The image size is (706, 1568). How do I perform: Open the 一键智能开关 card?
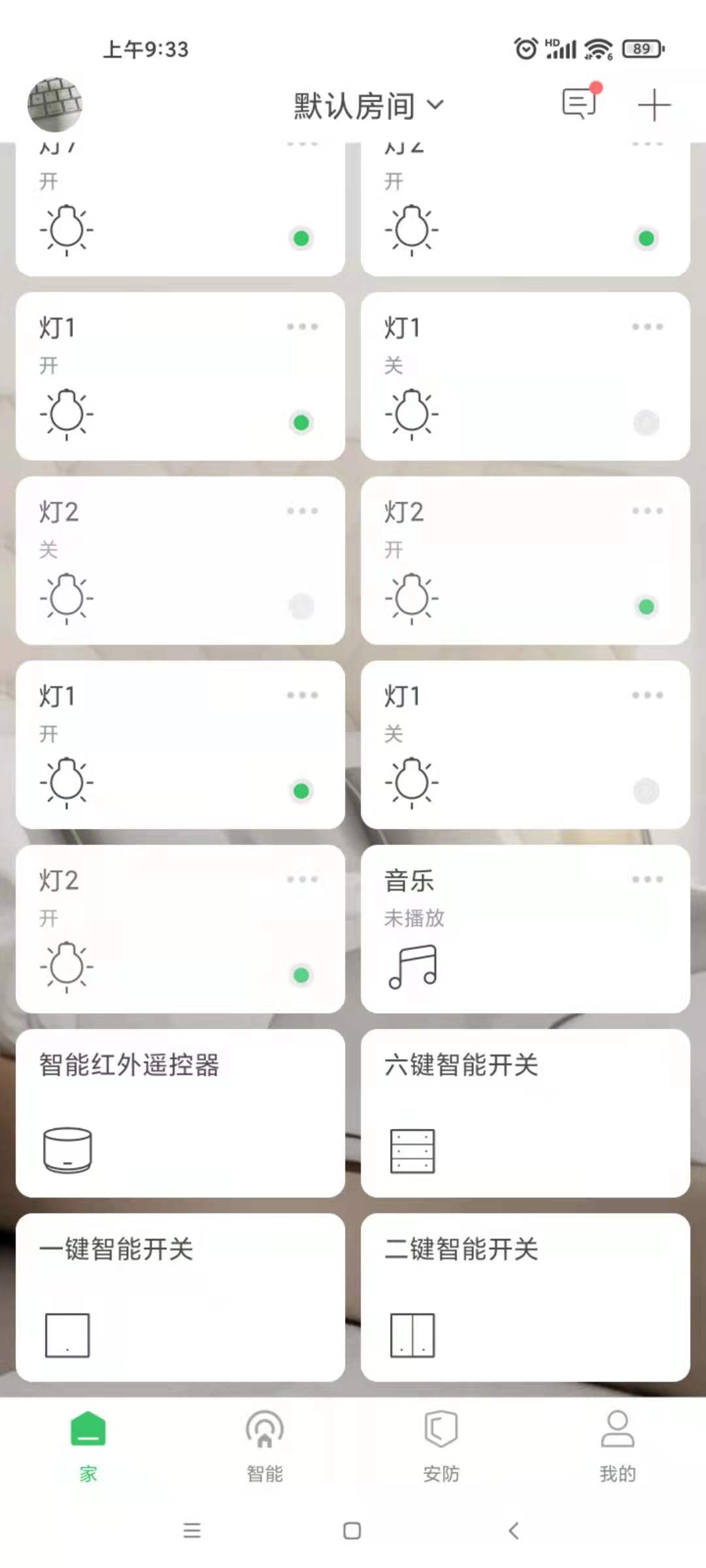[x=180, y=1298]
